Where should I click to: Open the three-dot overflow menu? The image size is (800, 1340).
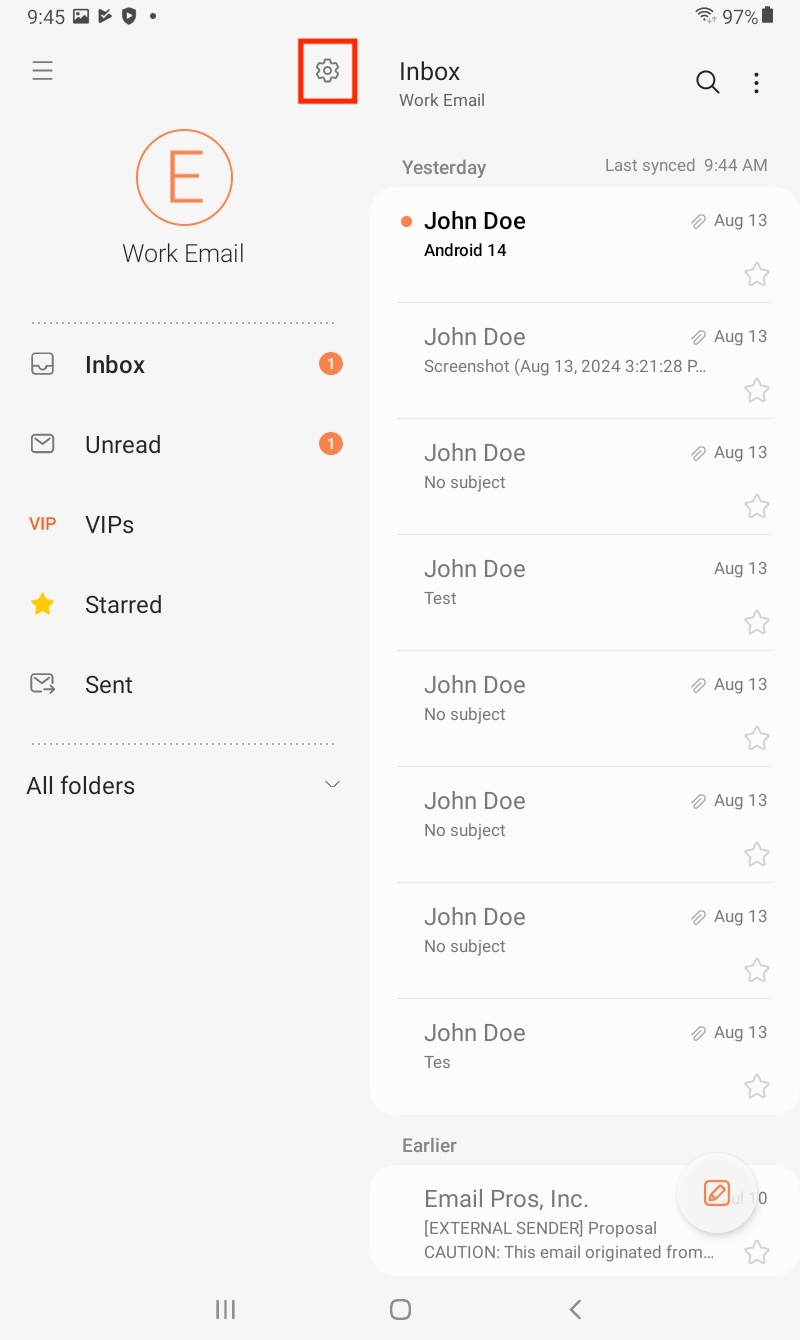(x=756, y=83)
